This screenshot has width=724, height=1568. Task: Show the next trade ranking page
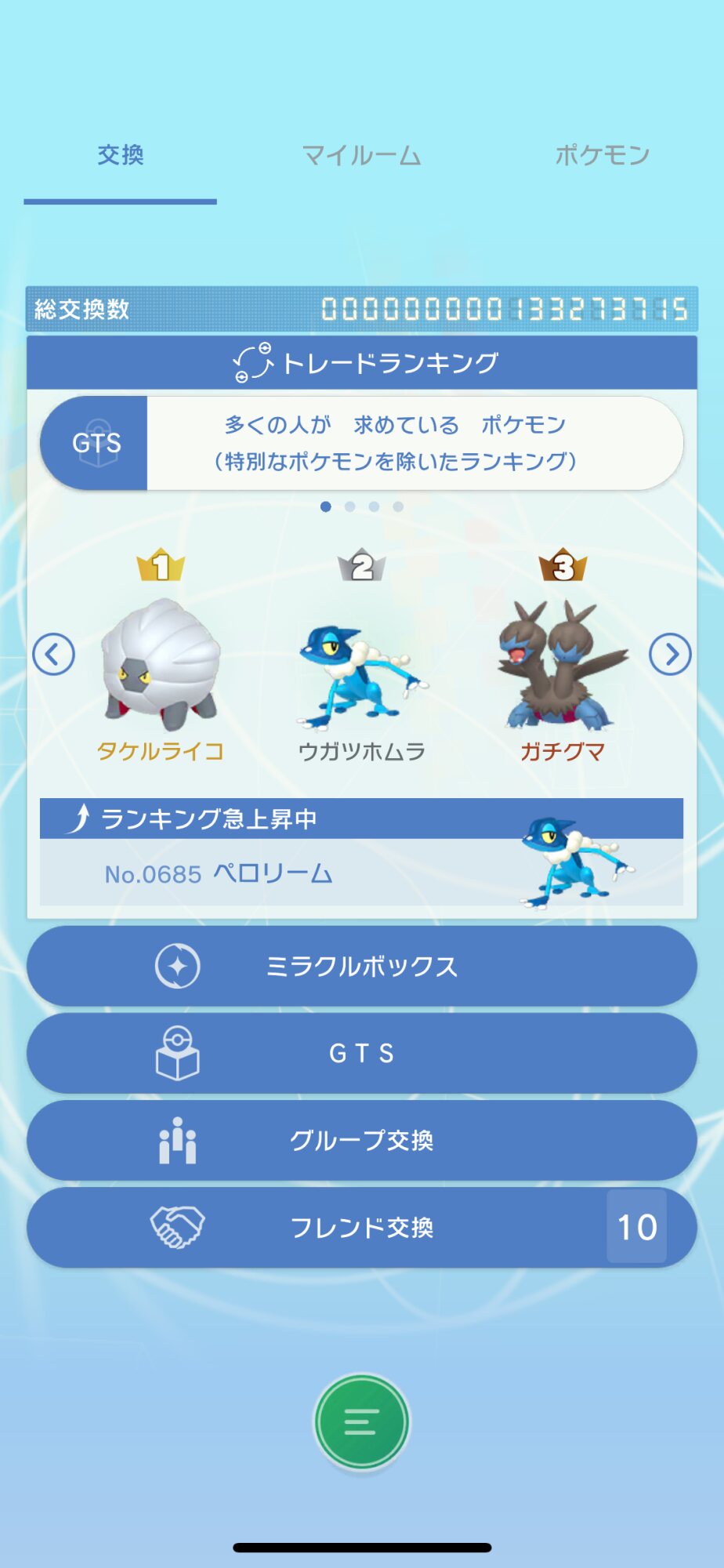pos(670,654)
